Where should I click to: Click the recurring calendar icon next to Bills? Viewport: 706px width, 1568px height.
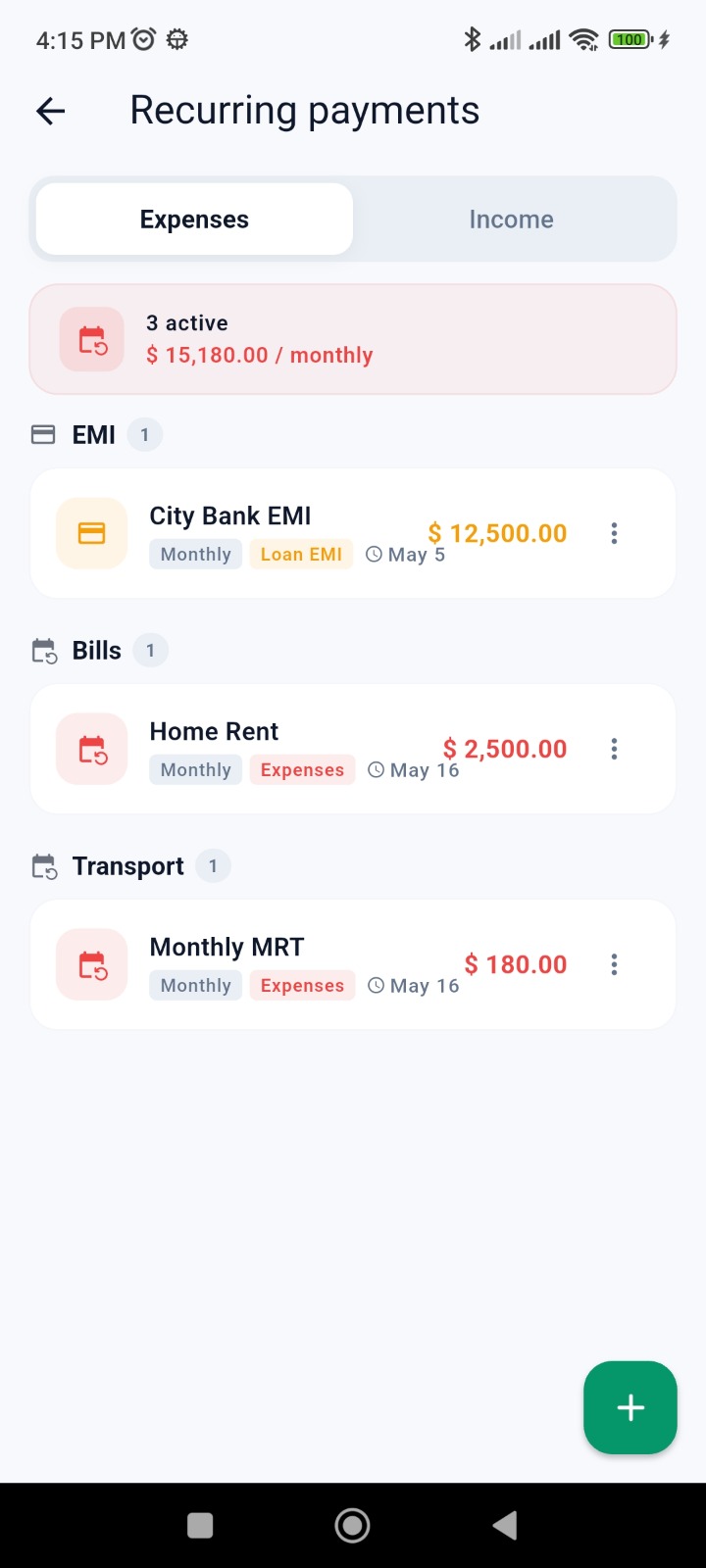point(43,650)
